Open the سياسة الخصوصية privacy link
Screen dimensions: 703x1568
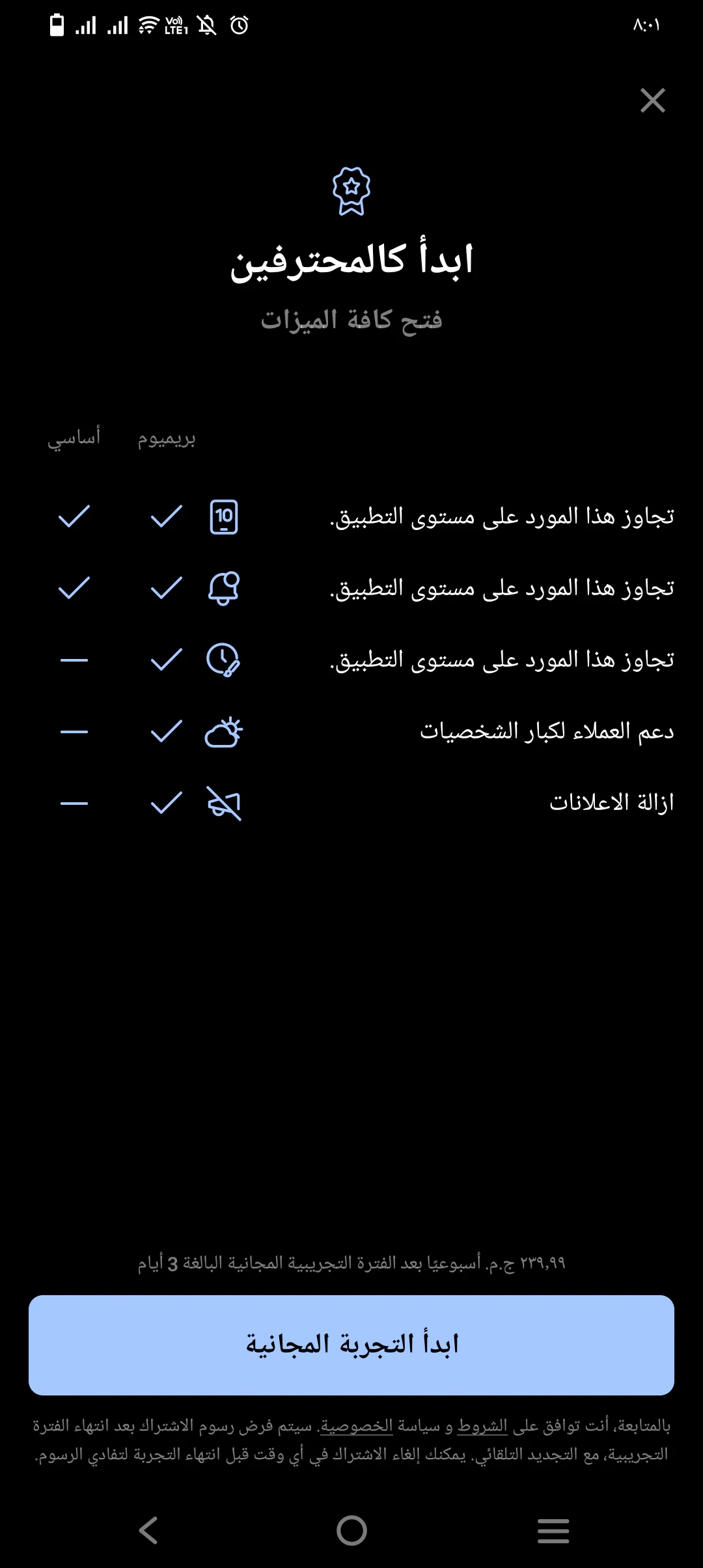click(x=357, y=1426)
